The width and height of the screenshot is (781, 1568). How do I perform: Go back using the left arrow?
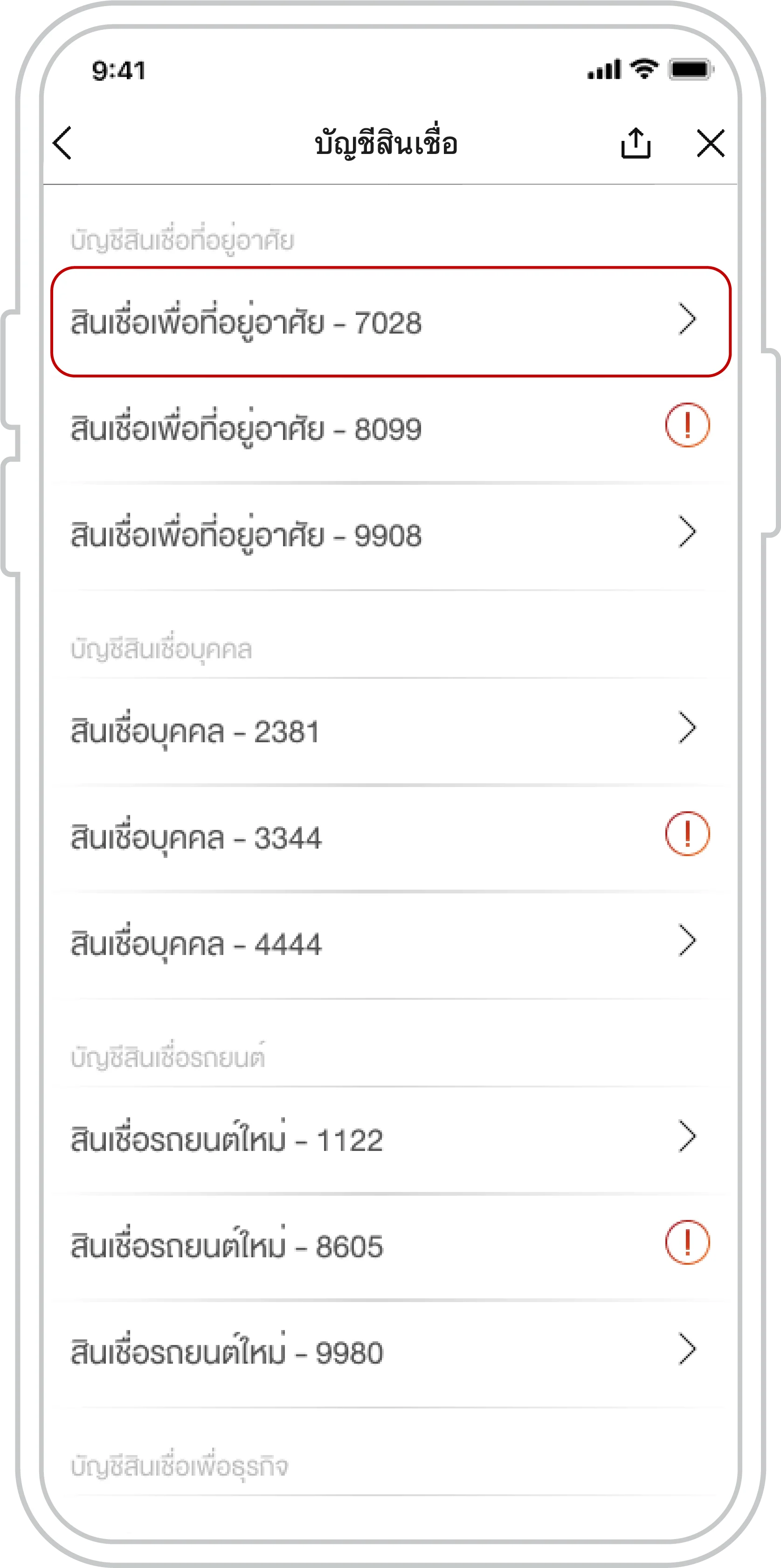tap(62, 143)
